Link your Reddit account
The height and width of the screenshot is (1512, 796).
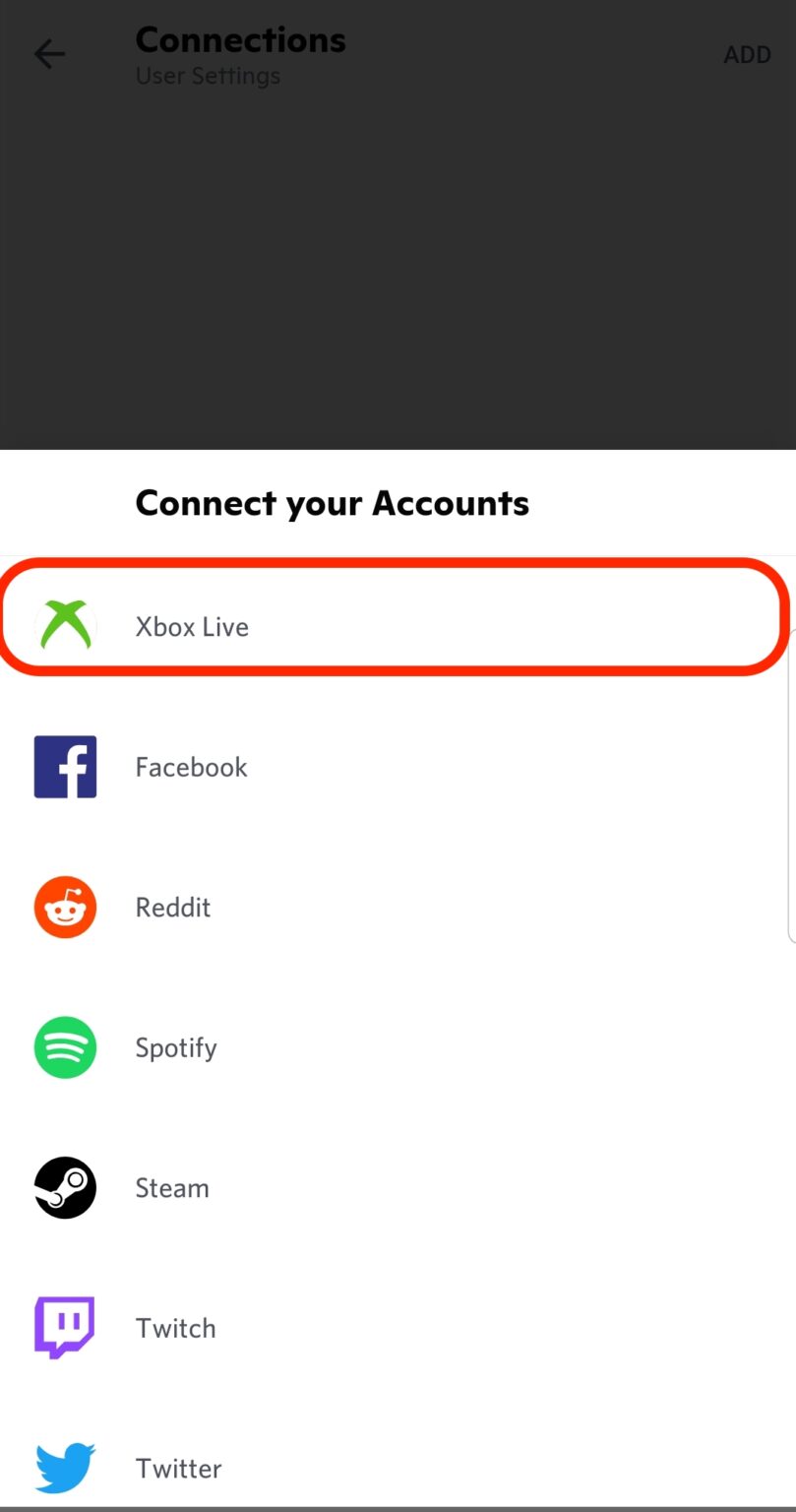396,908
